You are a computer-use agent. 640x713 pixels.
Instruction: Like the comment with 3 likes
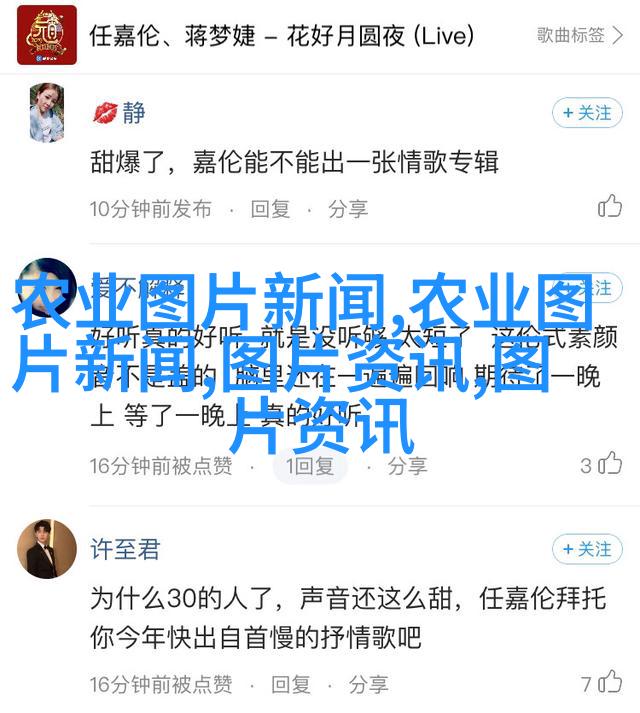click(609, 464)
